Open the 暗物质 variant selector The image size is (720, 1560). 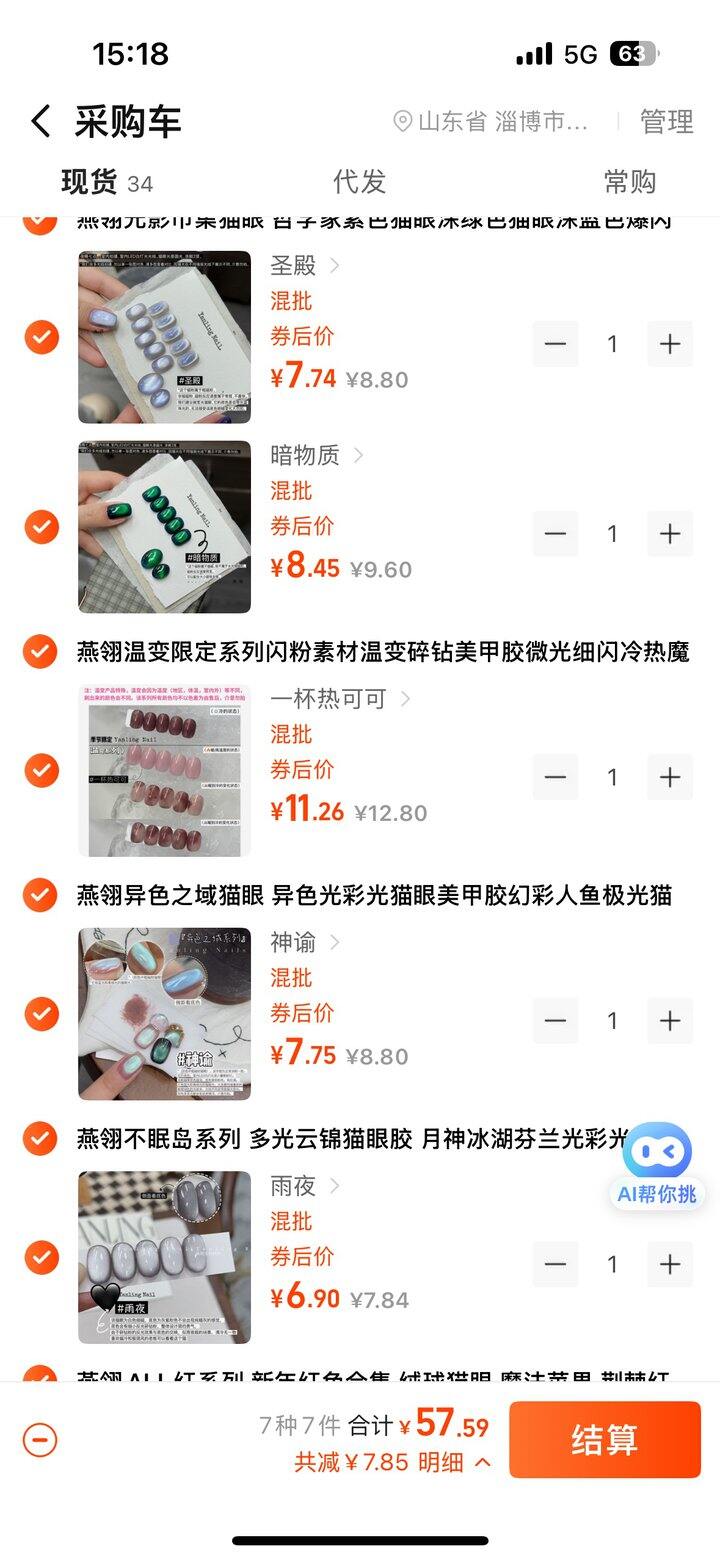[316, 455]
